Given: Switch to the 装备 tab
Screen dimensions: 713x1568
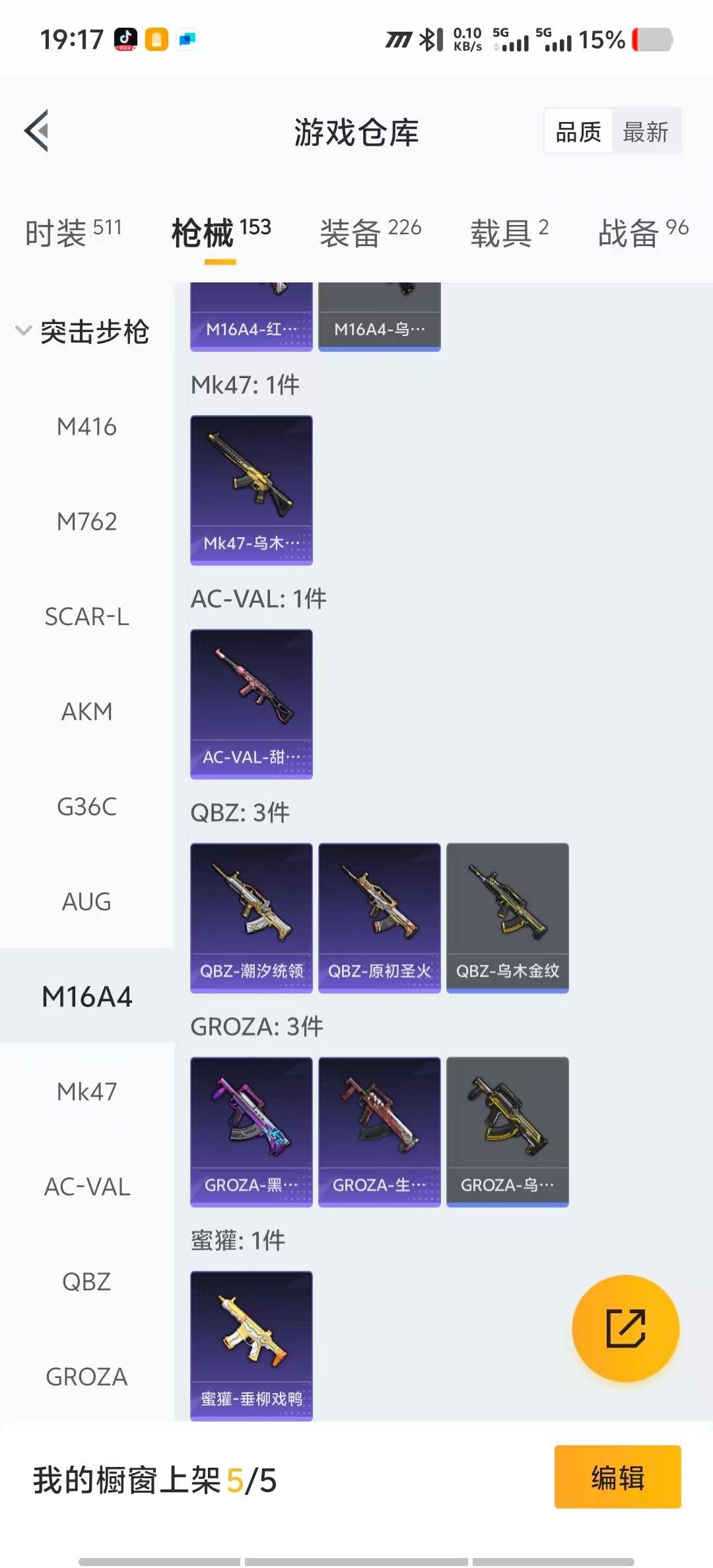Looking at the screenshot, I should point(370,232).
